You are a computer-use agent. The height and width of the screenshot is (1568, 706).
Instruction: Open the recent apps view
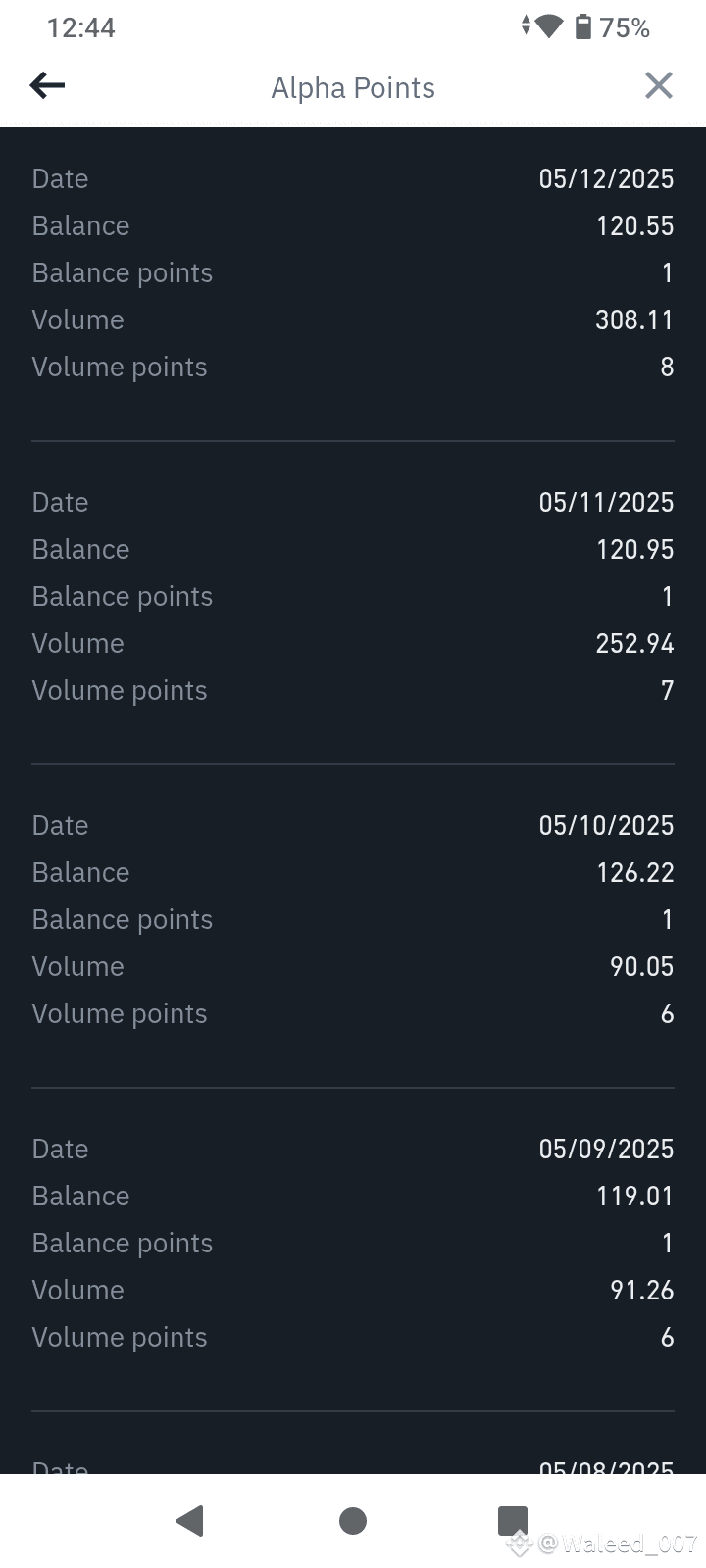point(513,1520)
